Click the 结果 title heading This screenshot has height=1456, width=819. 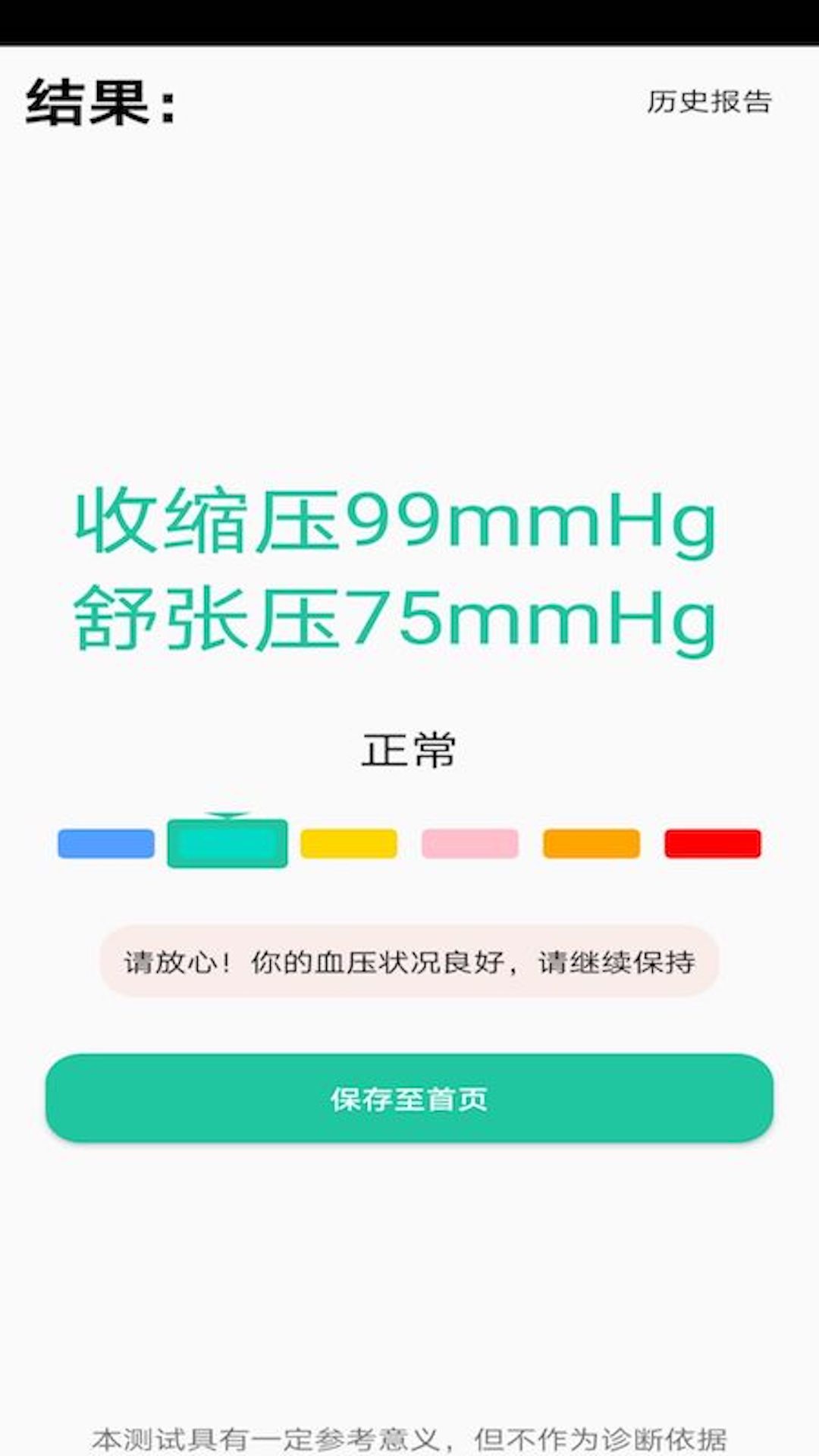99,102
